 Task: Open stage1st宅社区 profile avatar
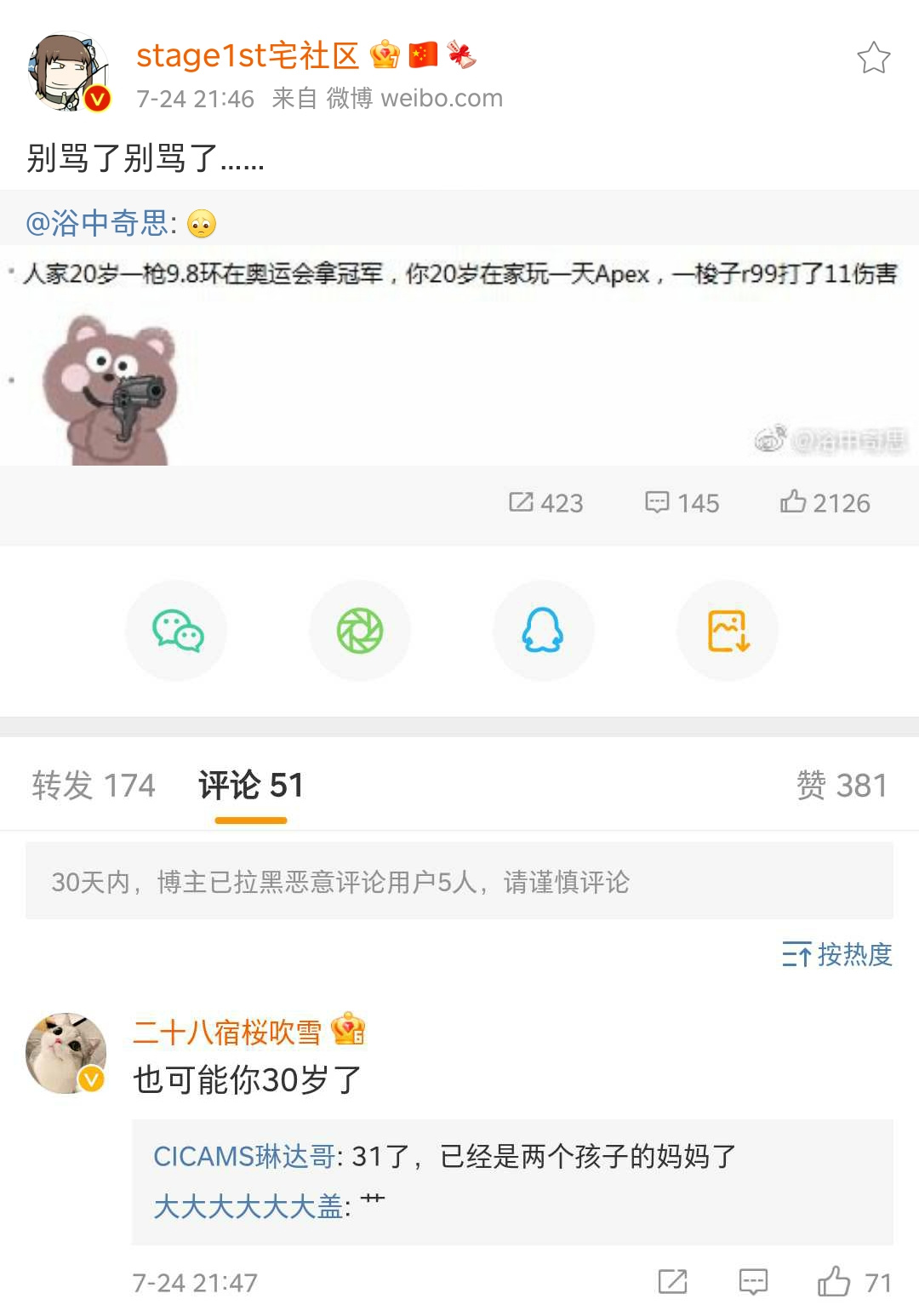68,73
